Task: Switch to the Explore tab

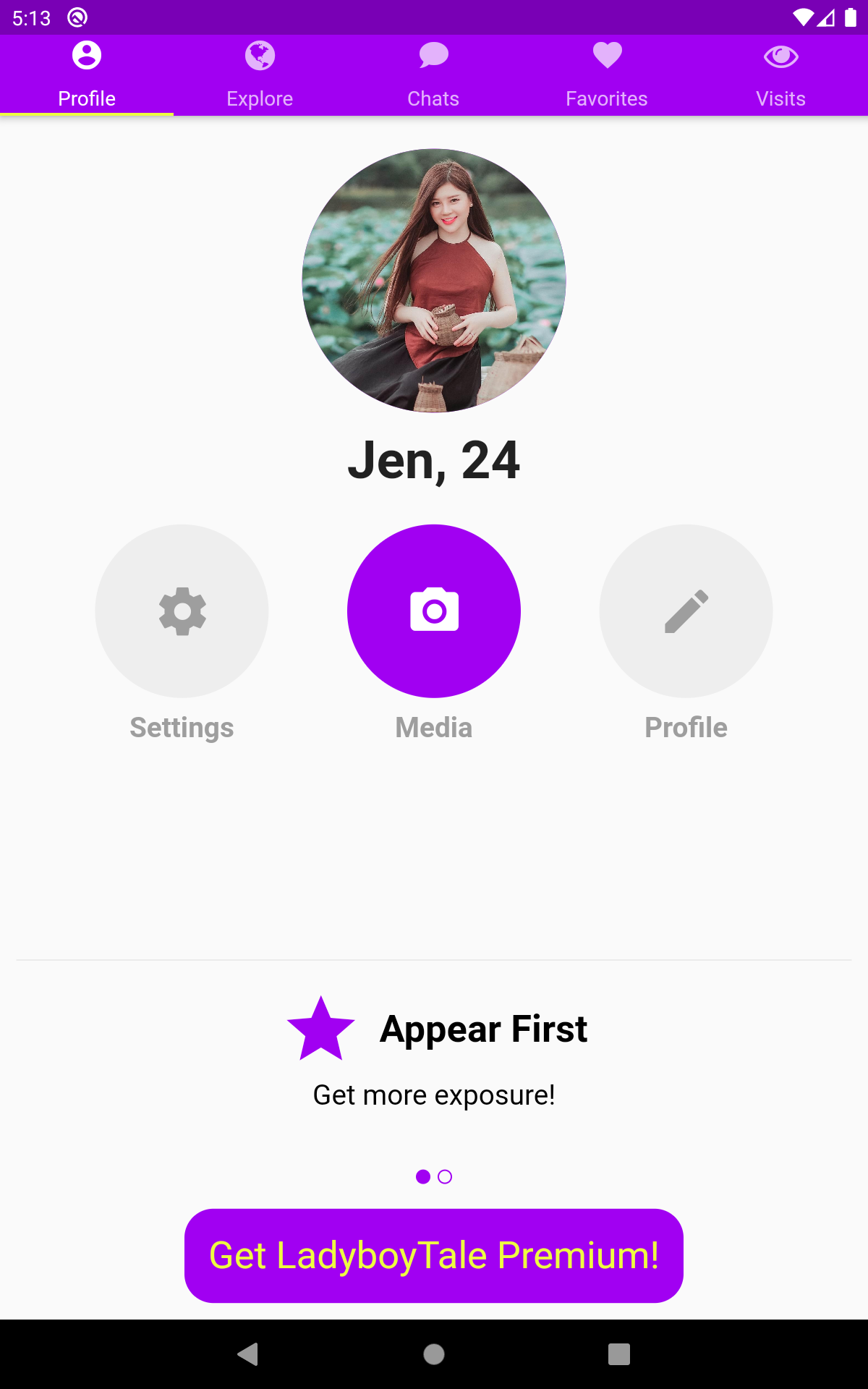Action: tap(260, 75)
